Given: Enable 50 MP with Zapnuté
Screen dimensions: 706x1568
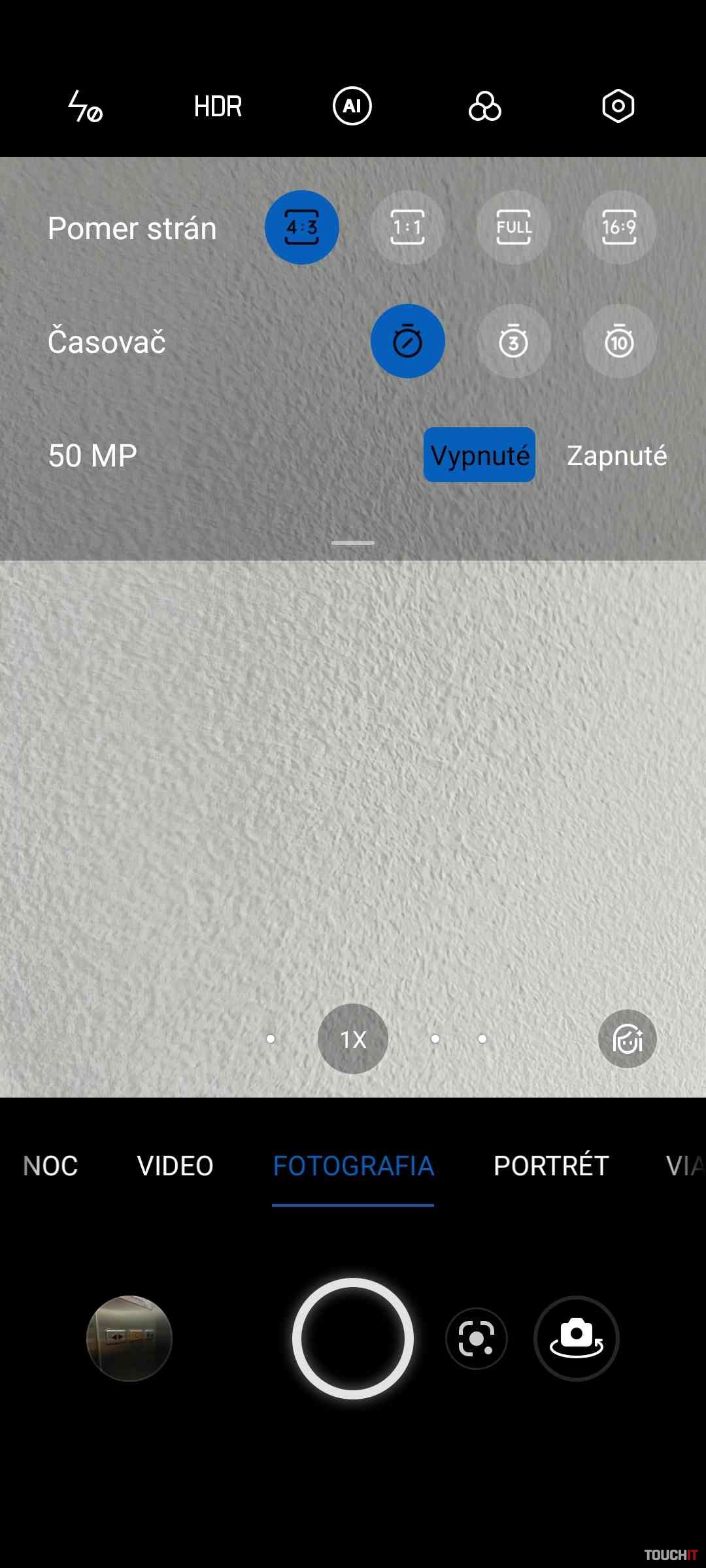Looking at the screenshot, I should (616, 455).
